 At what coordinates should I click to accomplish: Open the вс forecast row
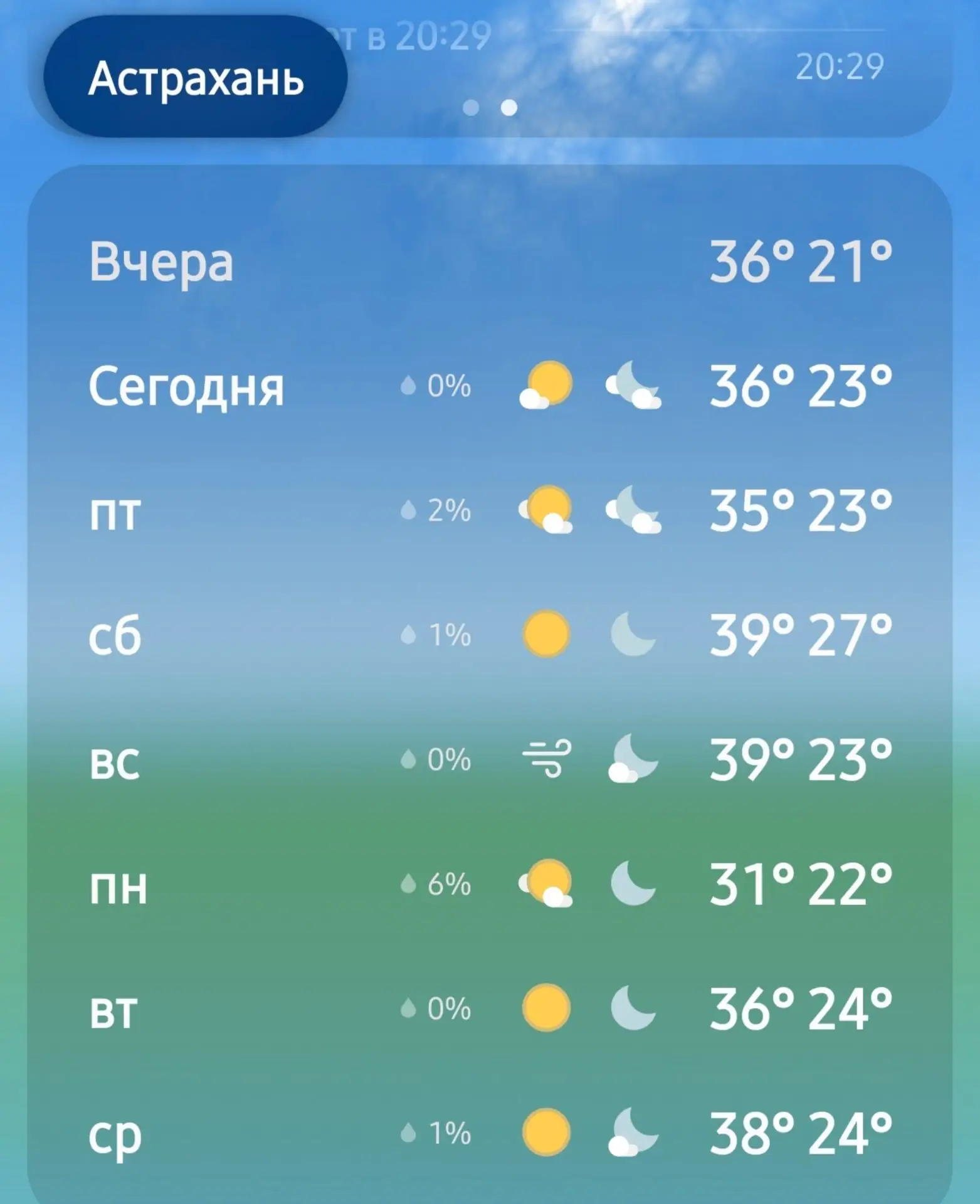tap(490, 759)
